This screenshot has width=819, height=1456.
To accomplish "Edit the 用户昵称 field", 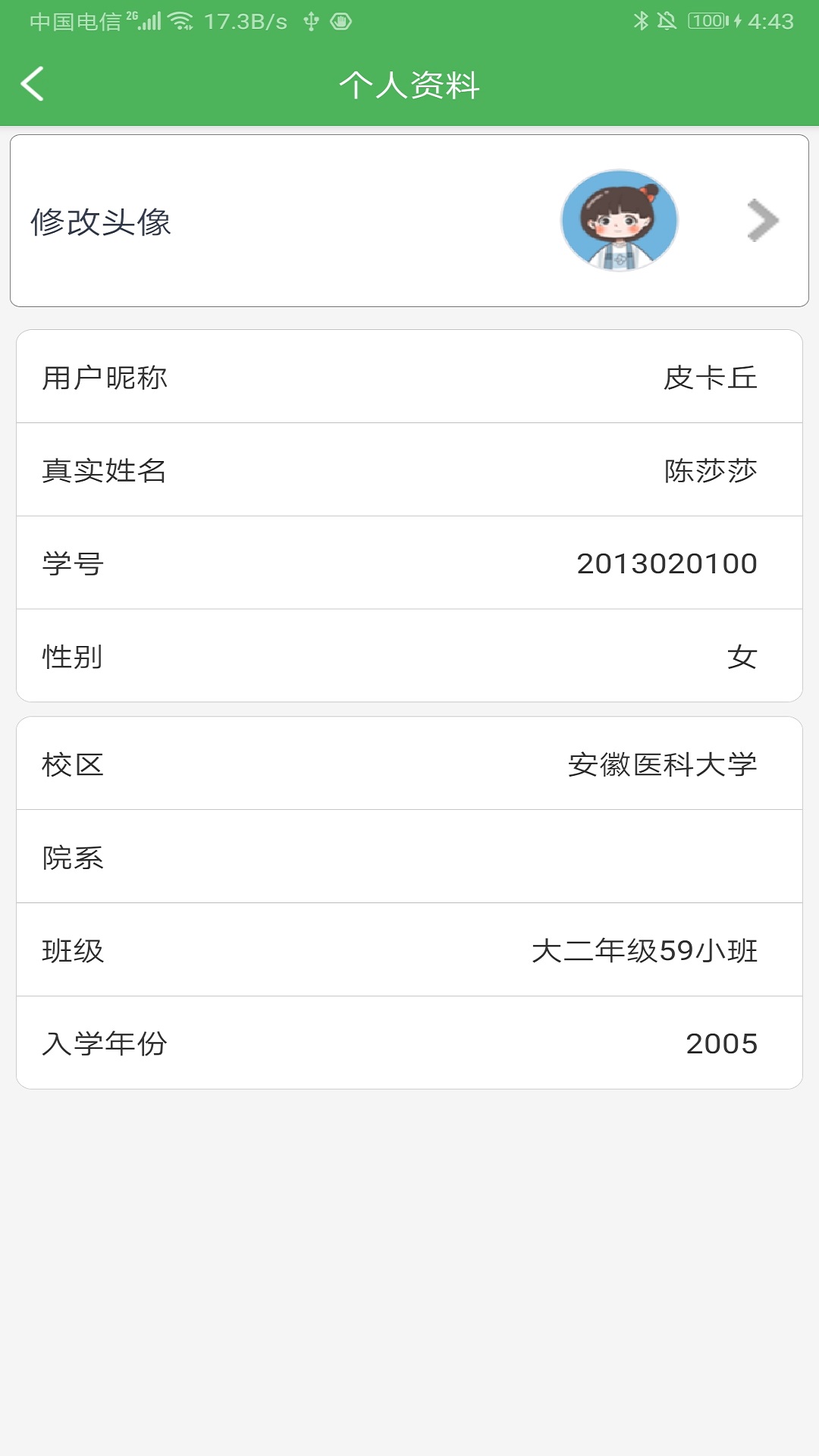I will pos(409,377).
